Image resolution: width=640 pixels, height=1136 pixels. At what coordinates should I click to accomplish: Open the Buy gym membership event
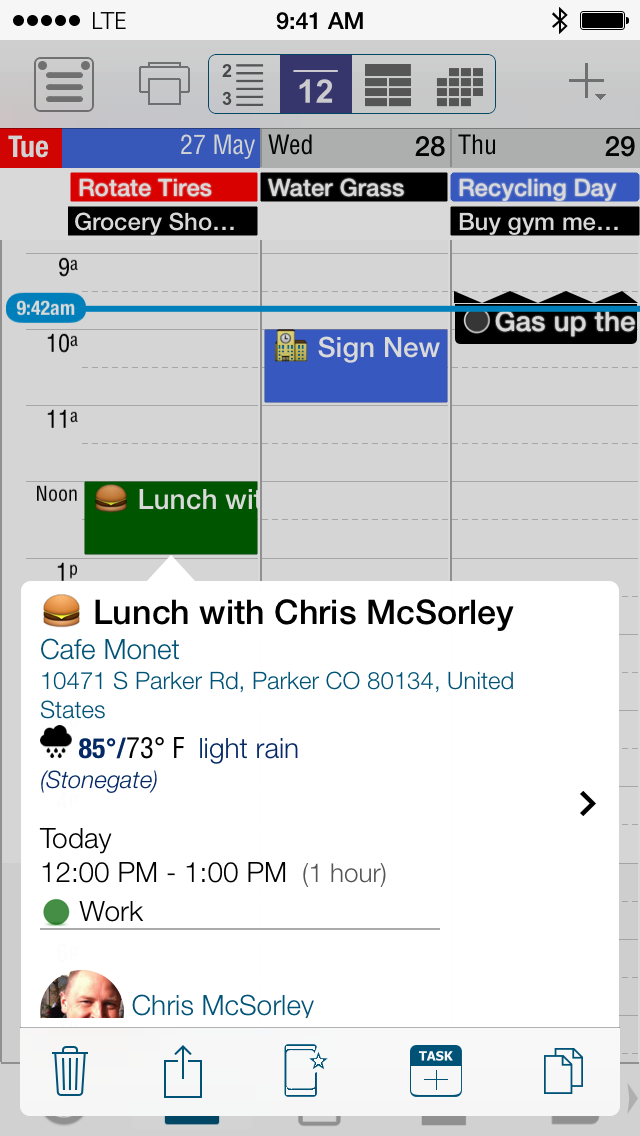click(x=544, y=221)
